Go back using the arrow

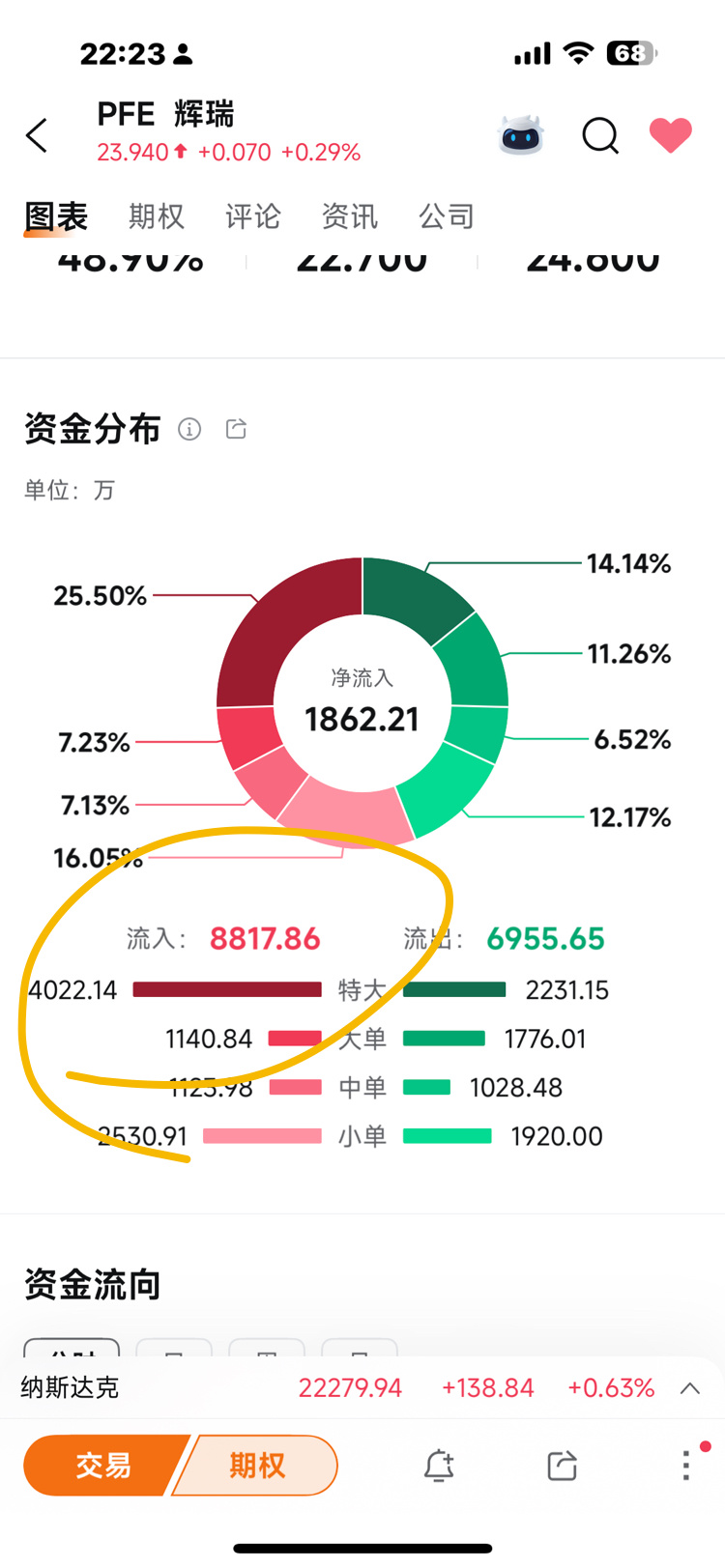pyautogui.click(x=37, y=136)
